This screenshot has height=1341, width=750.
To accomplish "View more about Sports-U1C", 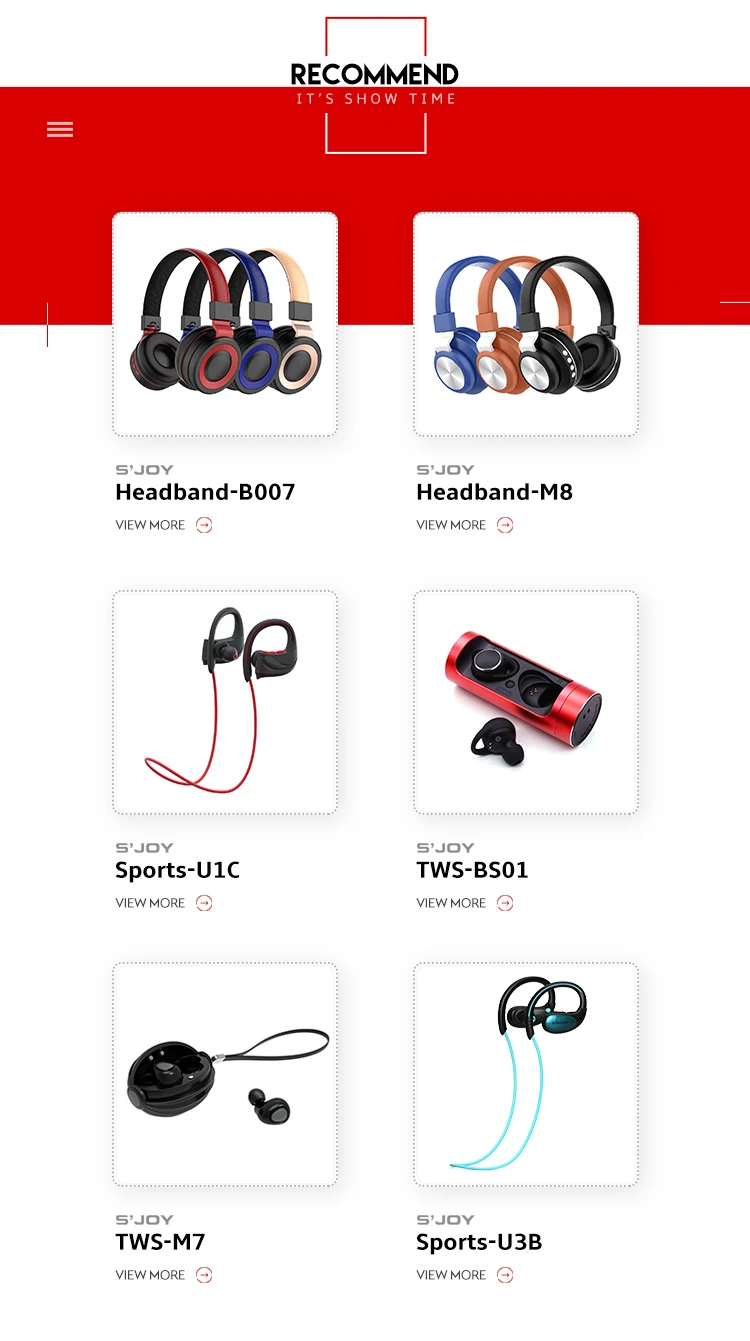I will [164, 903].
